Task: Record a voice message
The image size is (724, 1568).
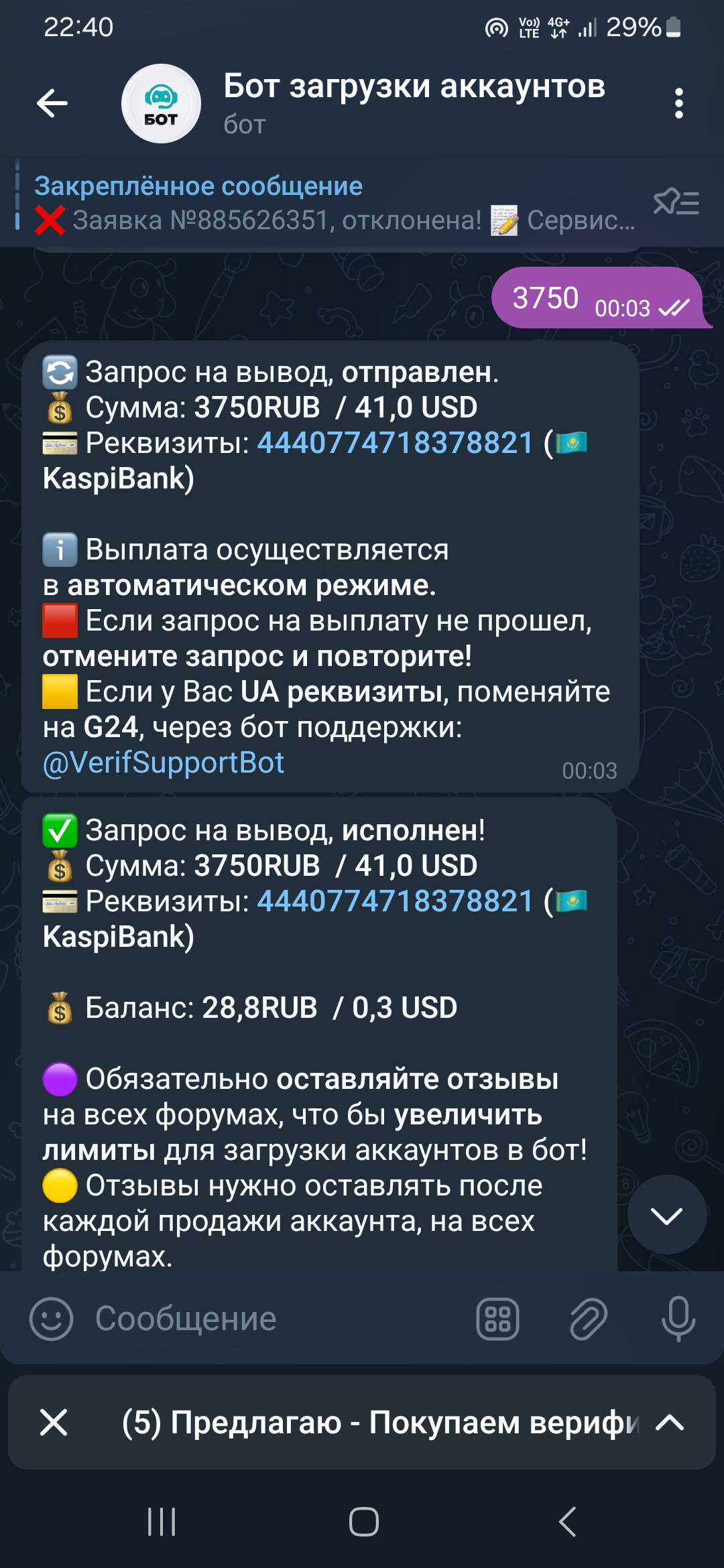Action: (x=678, y=1319)
